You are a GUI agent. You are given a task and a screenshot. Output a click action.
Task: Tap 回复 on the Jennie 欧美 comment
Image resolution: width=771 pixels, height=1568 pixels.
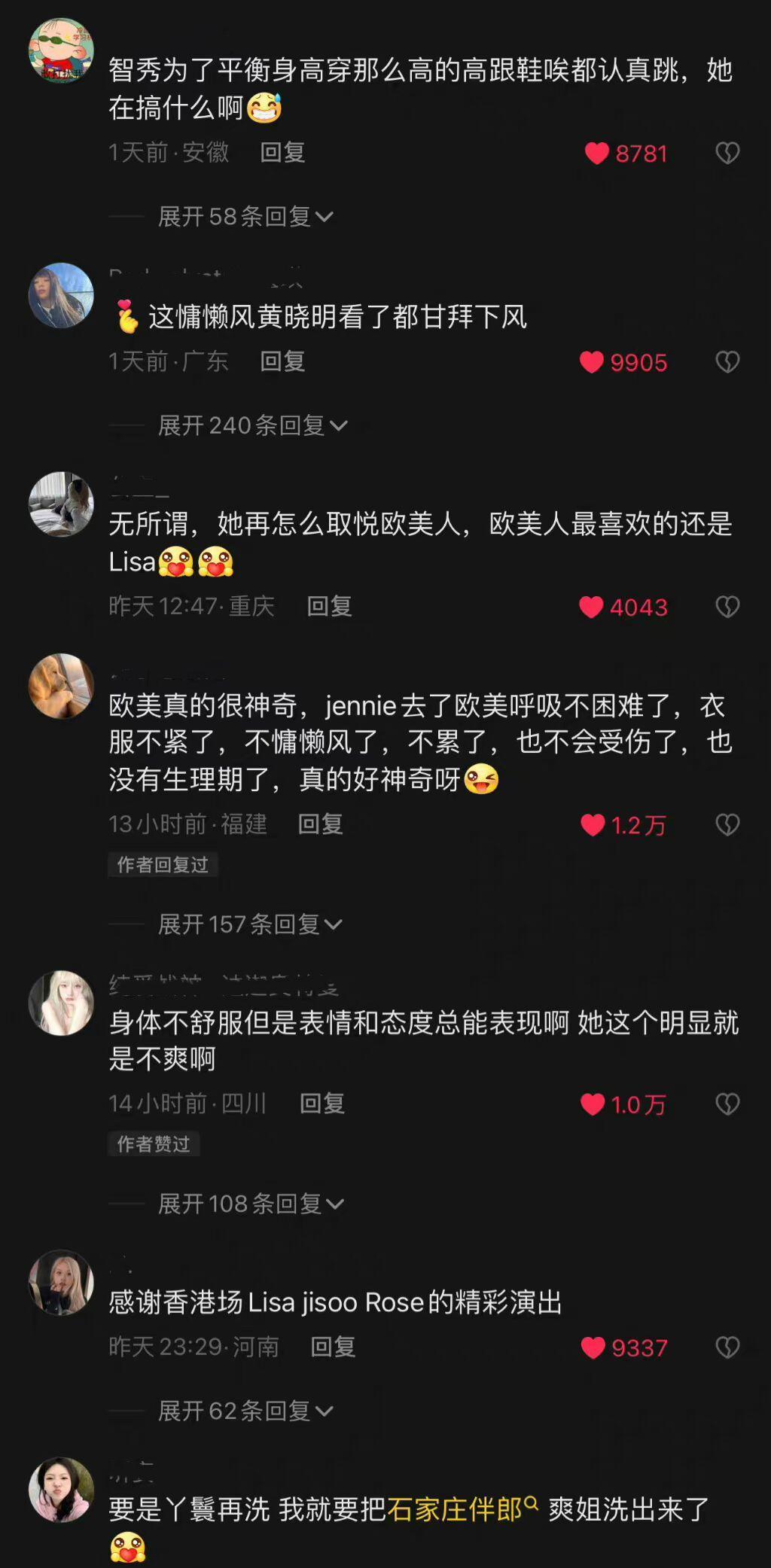tap(322, 825)
